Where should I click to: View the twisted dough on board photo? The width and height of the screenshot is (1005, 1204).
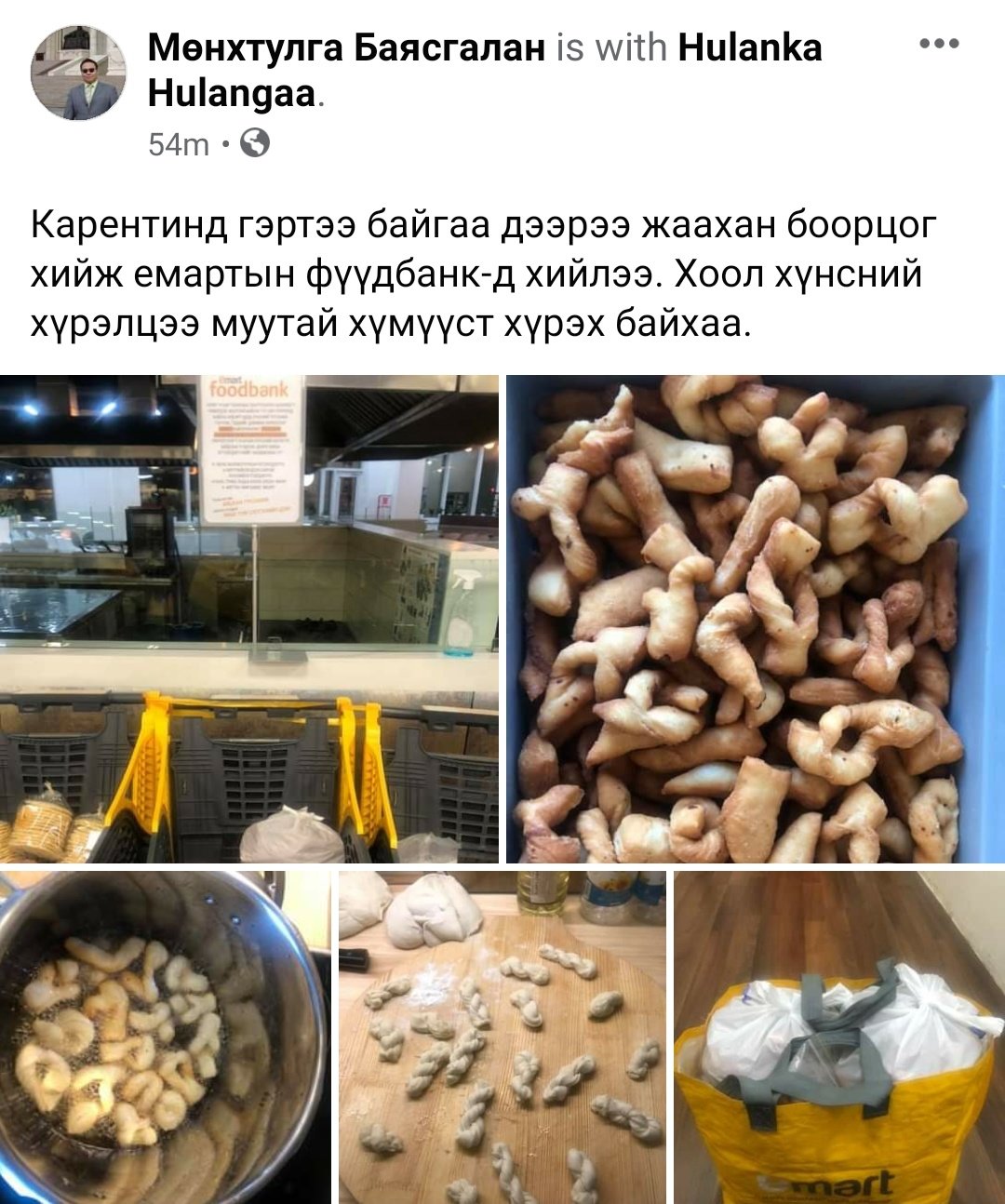click(502, 1037)
